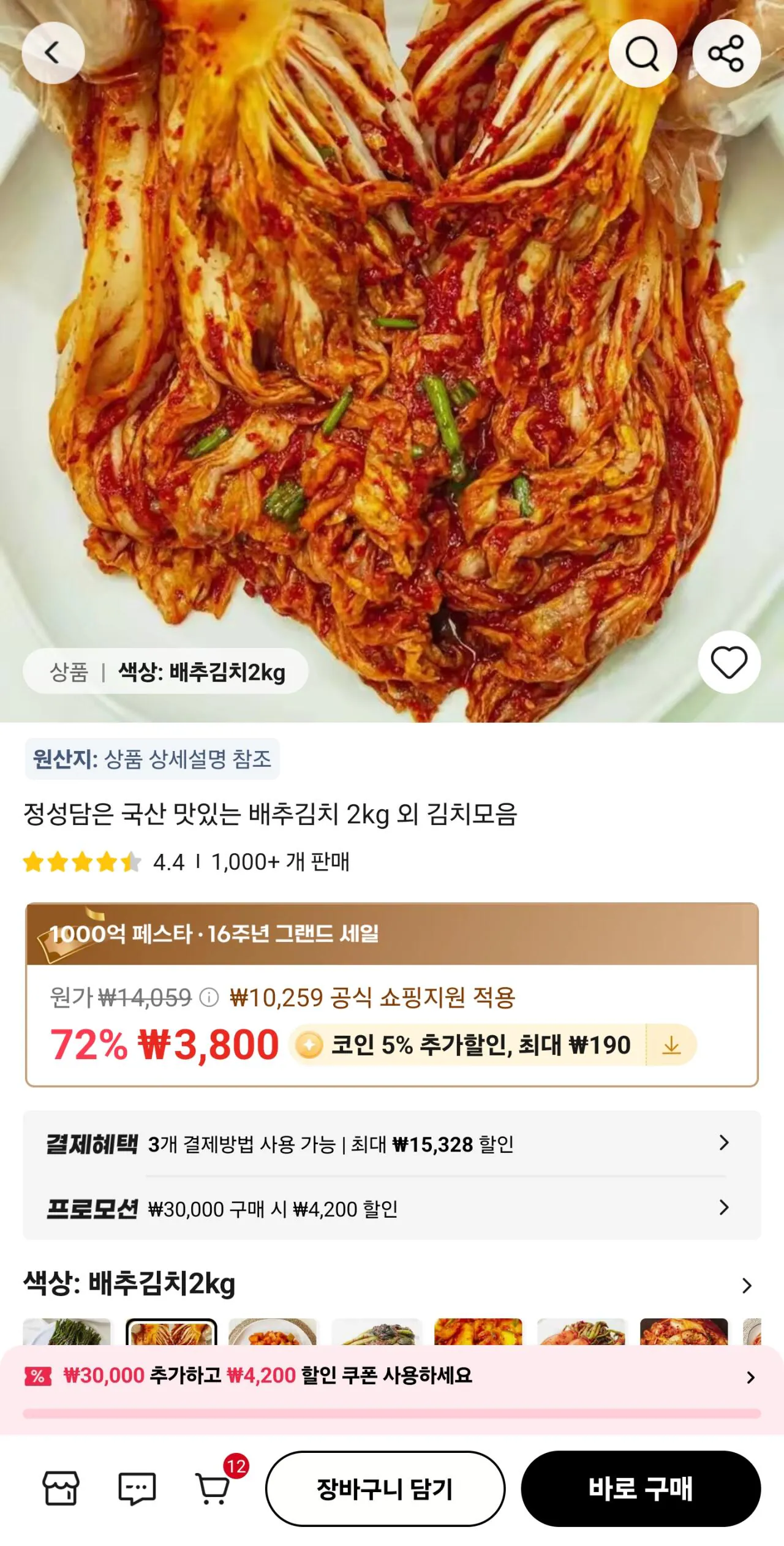Tap the back arrow to previous page
The image size is (784, 1546).
pyautogui.click(x=52, y=53)
